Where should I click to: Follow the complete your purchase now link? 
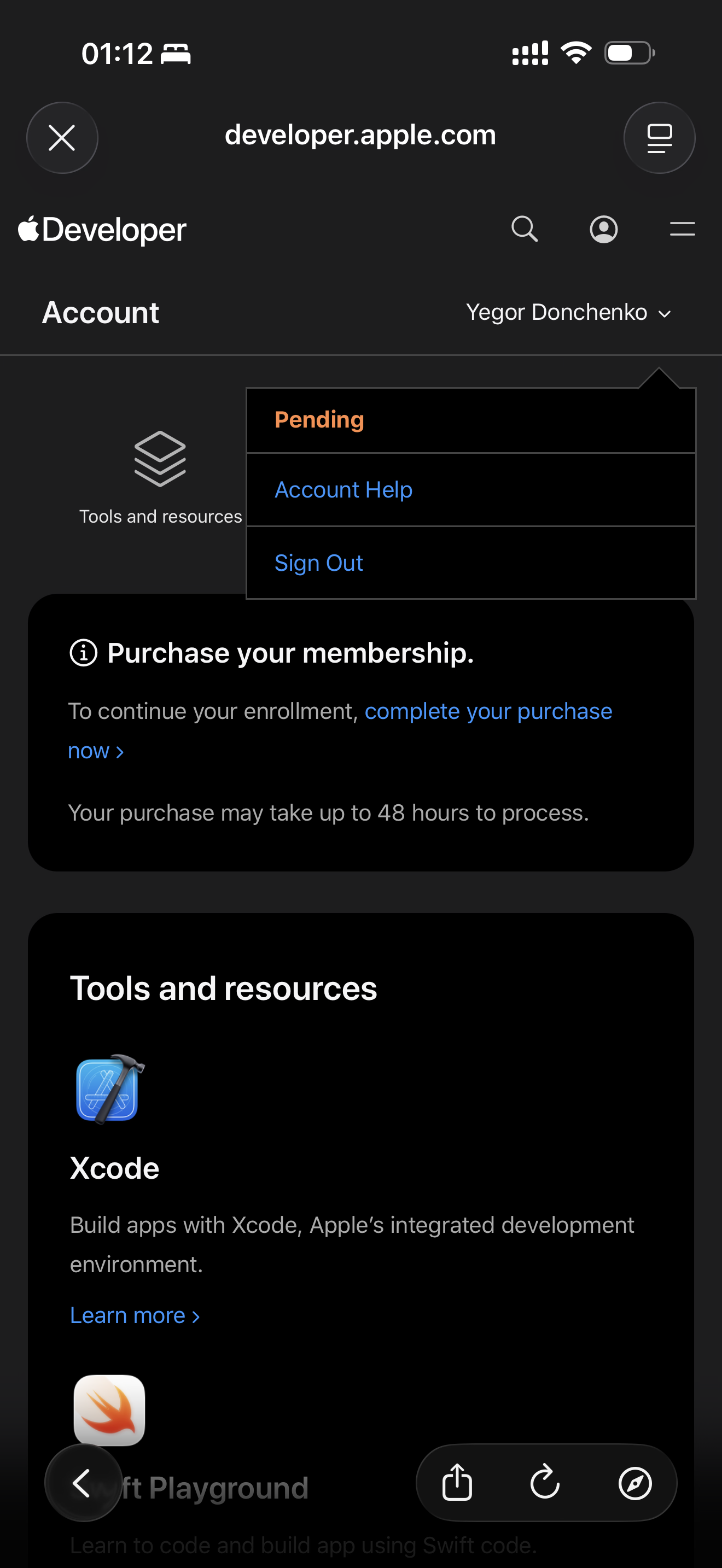click(x=488, y=711)
